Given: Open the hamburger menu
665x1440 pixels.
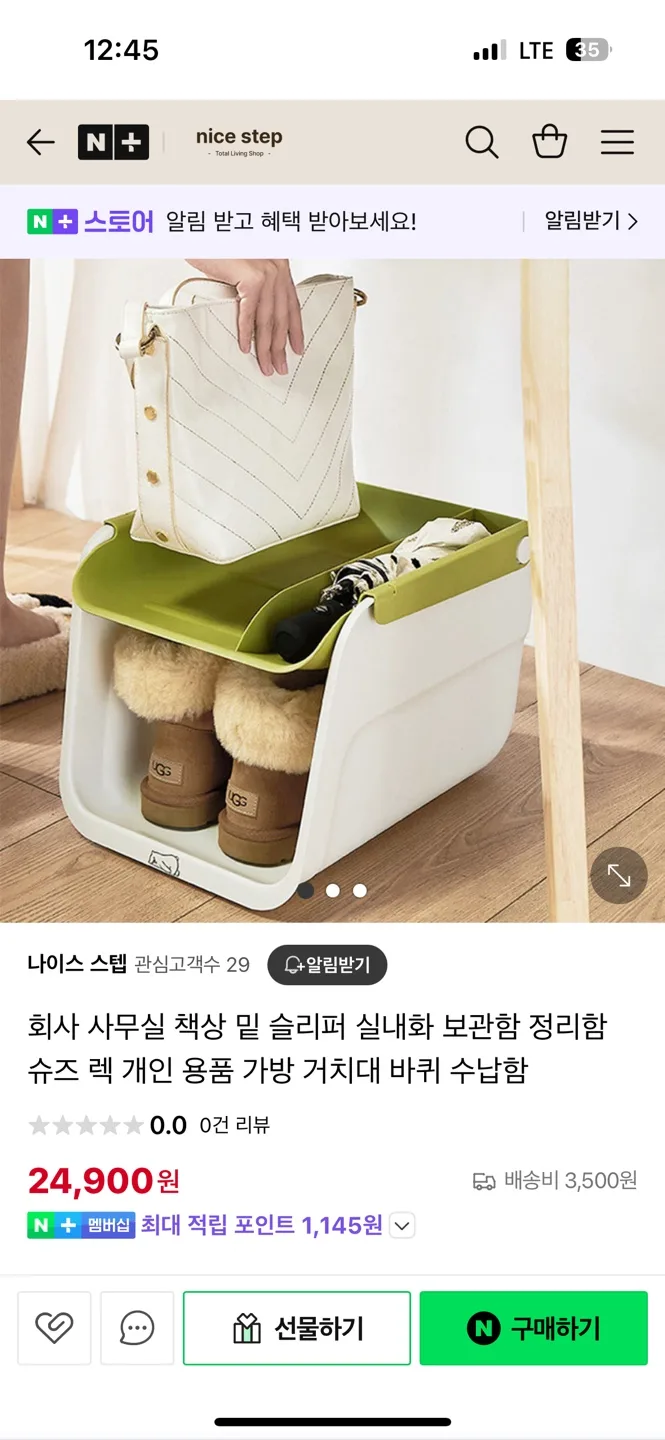Looking at the screenshot, I should (x=617, y=143).
